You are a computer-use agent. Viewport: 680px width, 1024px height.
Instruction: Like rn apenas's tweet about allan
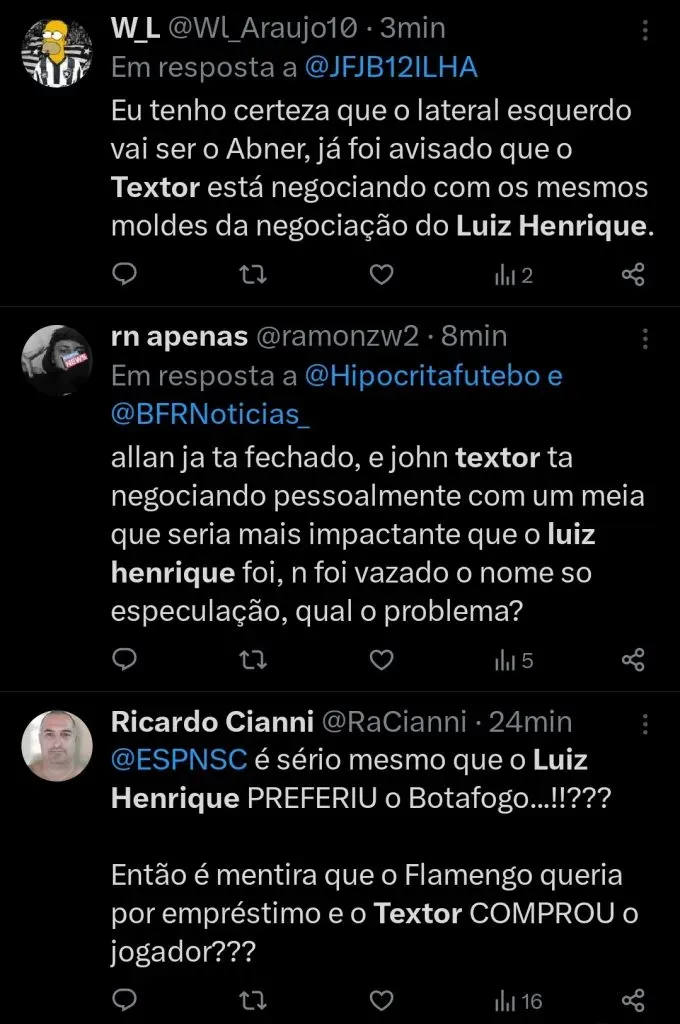point(381,660)
